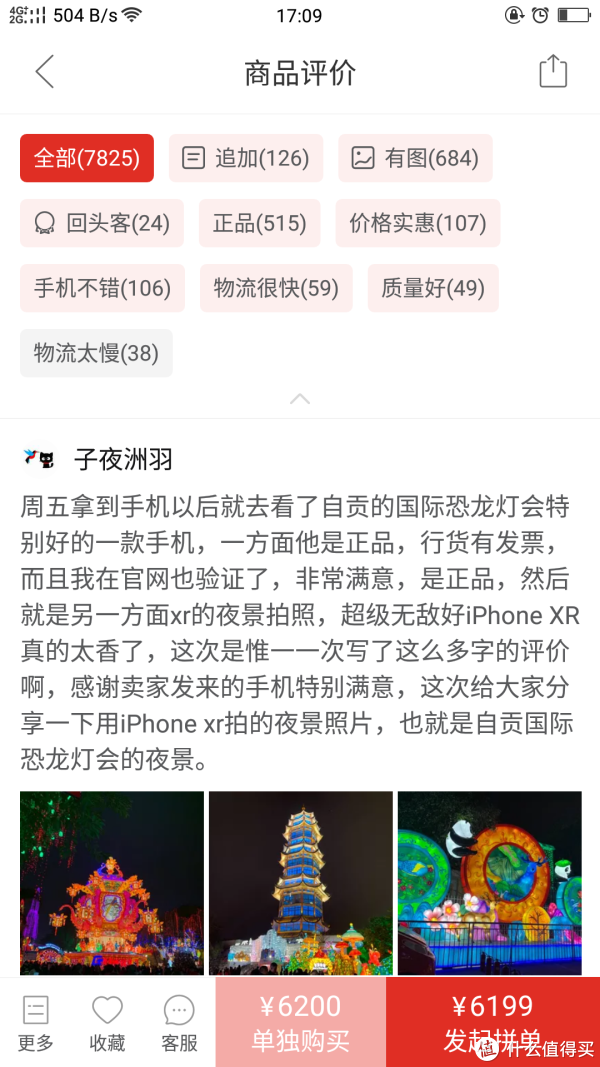
Task: View the pagoda night photo
Action: (x=300, y=882)
